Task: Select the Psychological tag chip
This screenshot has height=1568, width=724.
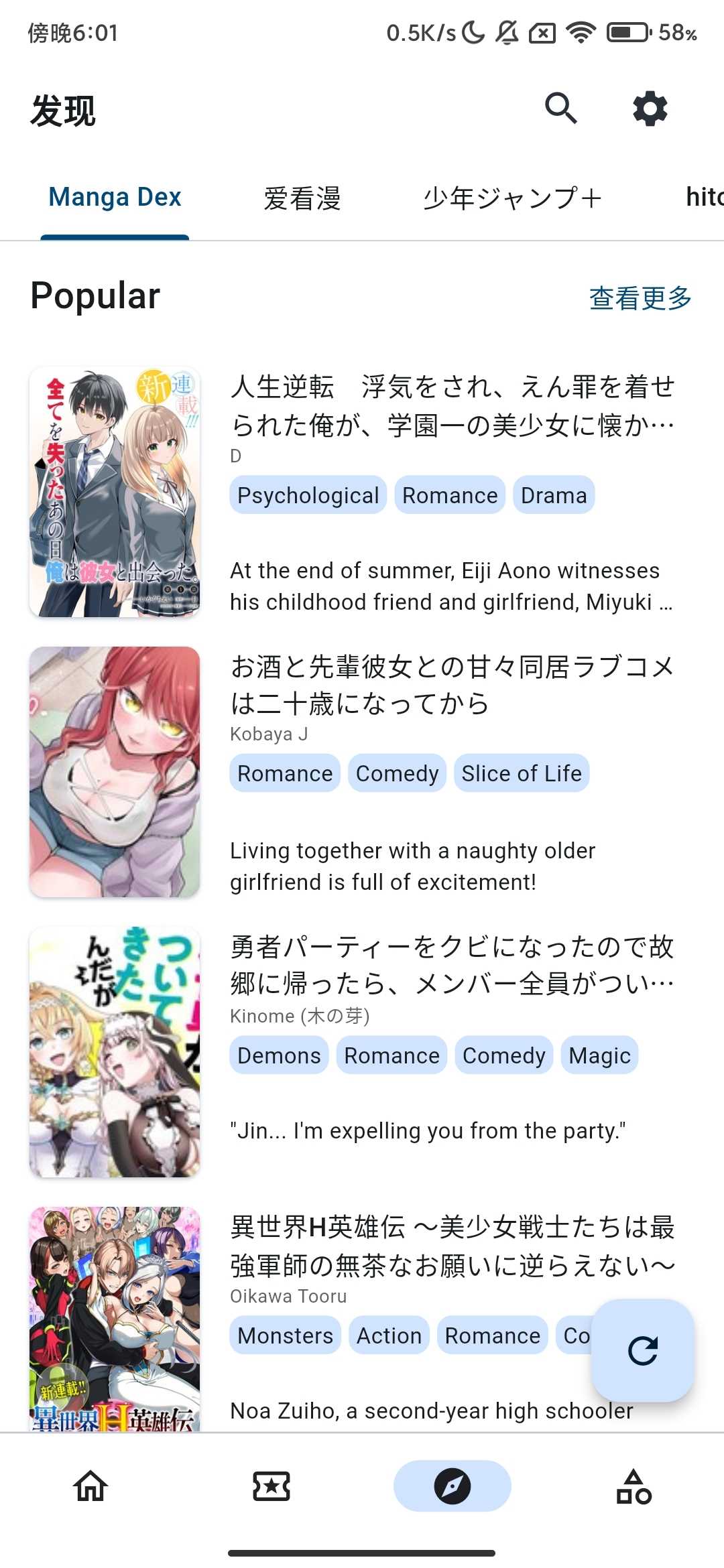Action: 308,495
